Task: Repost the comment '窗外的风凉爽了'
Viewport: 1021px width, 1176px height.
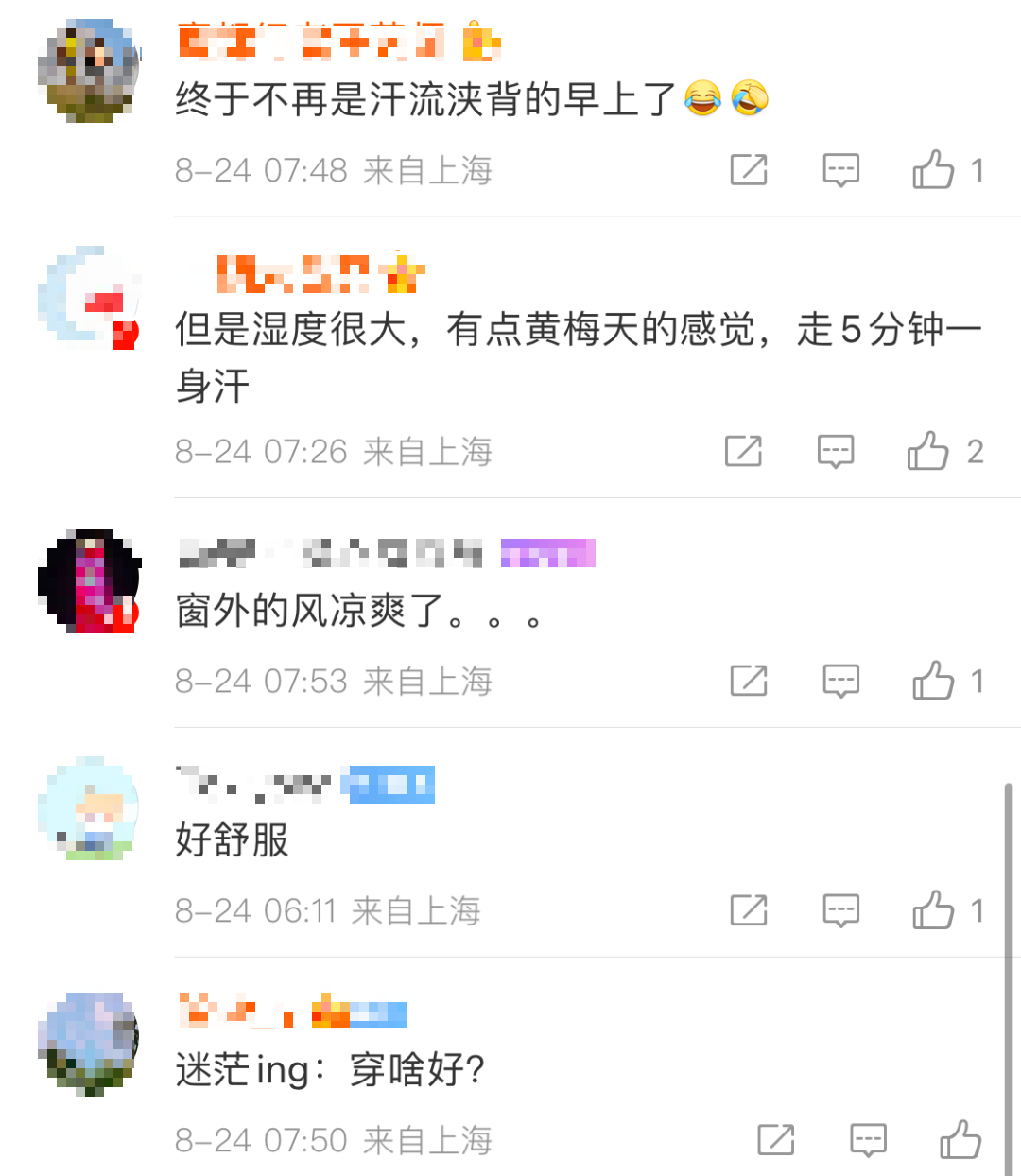Action: tap(749, 681)
